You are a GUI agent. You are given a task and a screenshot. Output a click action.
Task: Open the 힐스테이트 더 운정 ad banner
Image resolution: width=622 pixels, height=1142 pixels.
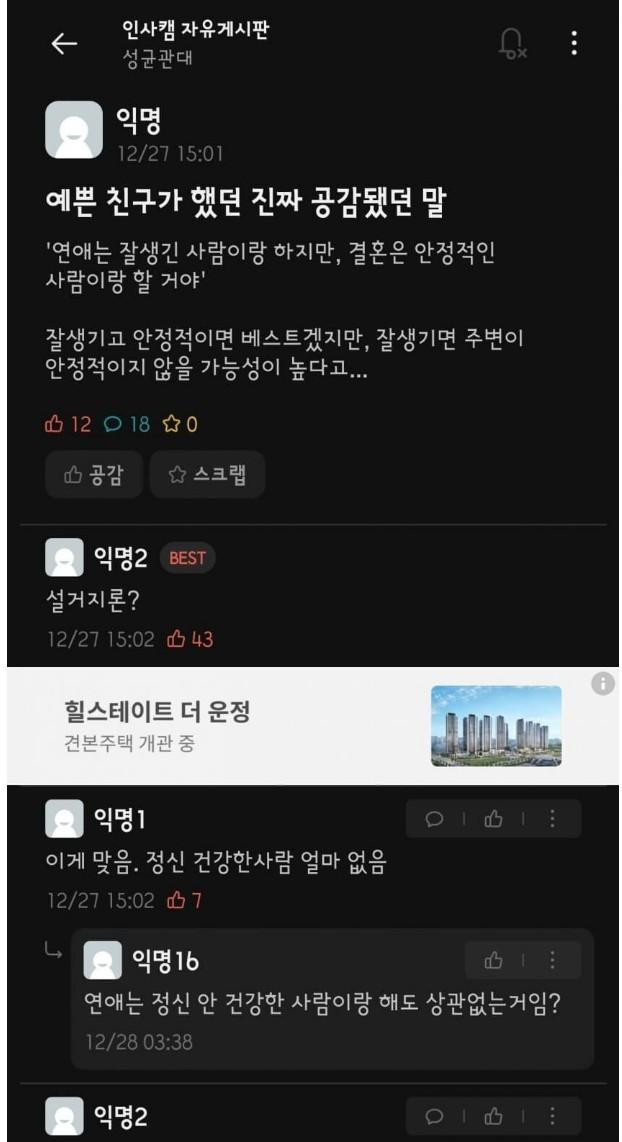point(300,725)
